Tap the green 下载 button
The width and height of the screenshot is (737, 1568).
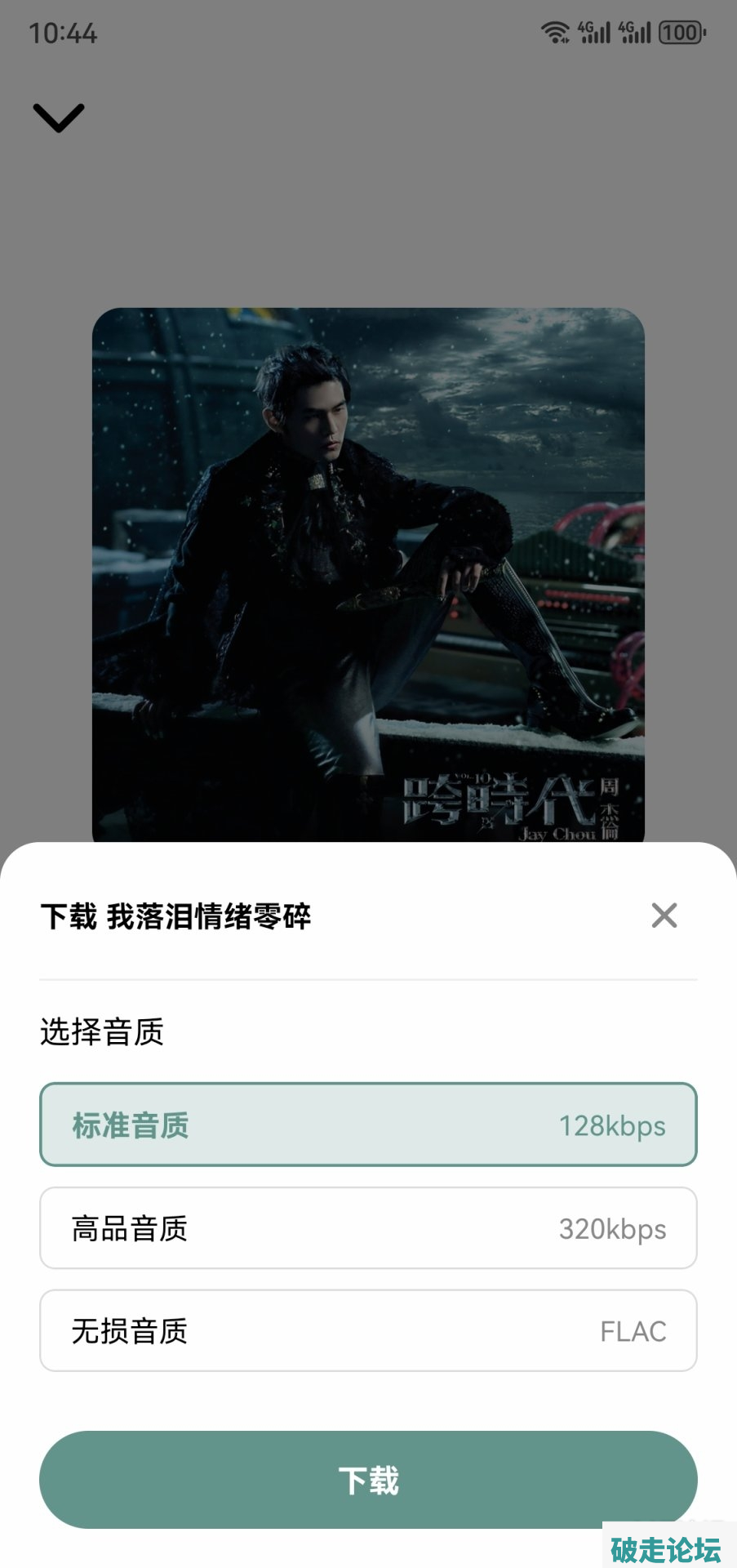pos(368,1480)
